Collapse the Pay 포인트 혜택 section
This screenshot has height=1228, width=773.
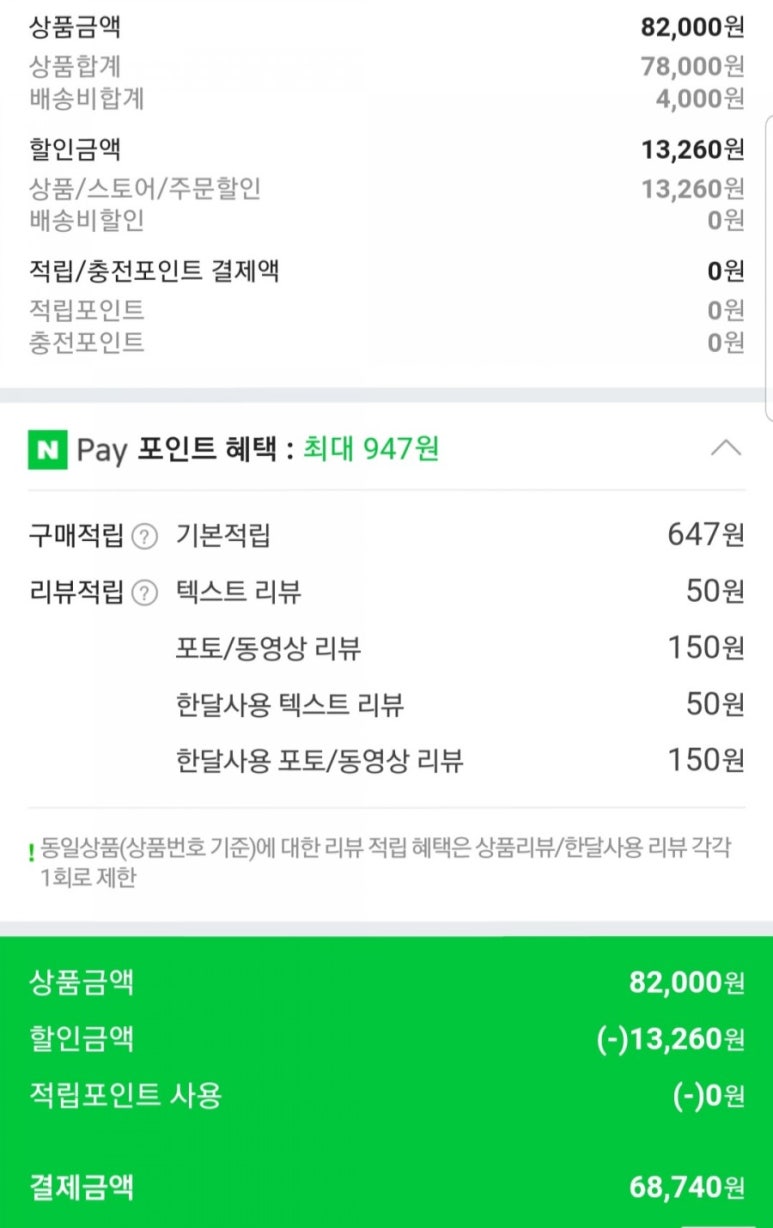725,449
